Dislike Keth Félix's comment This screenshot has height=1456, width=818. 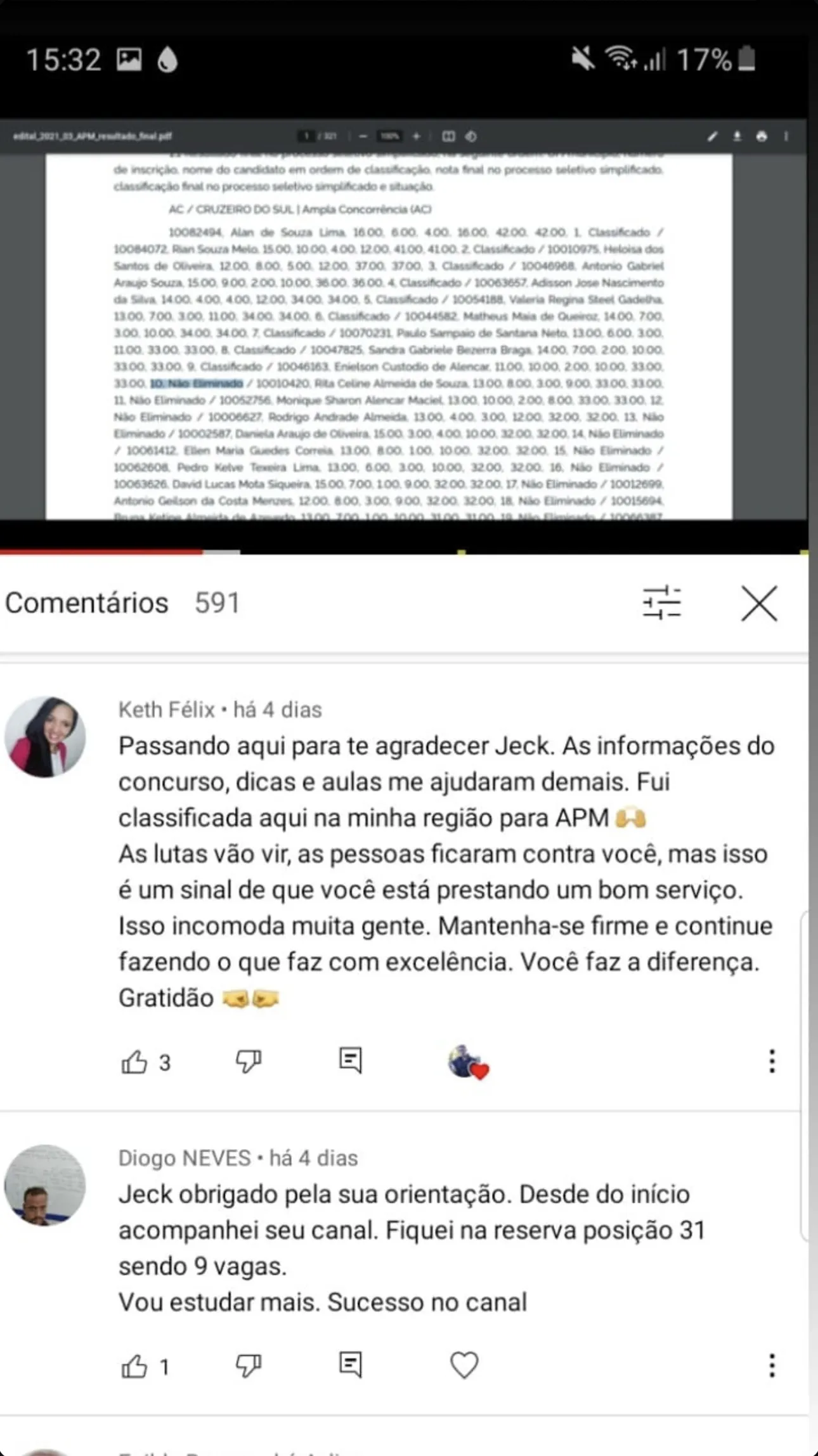(248, 1060)
